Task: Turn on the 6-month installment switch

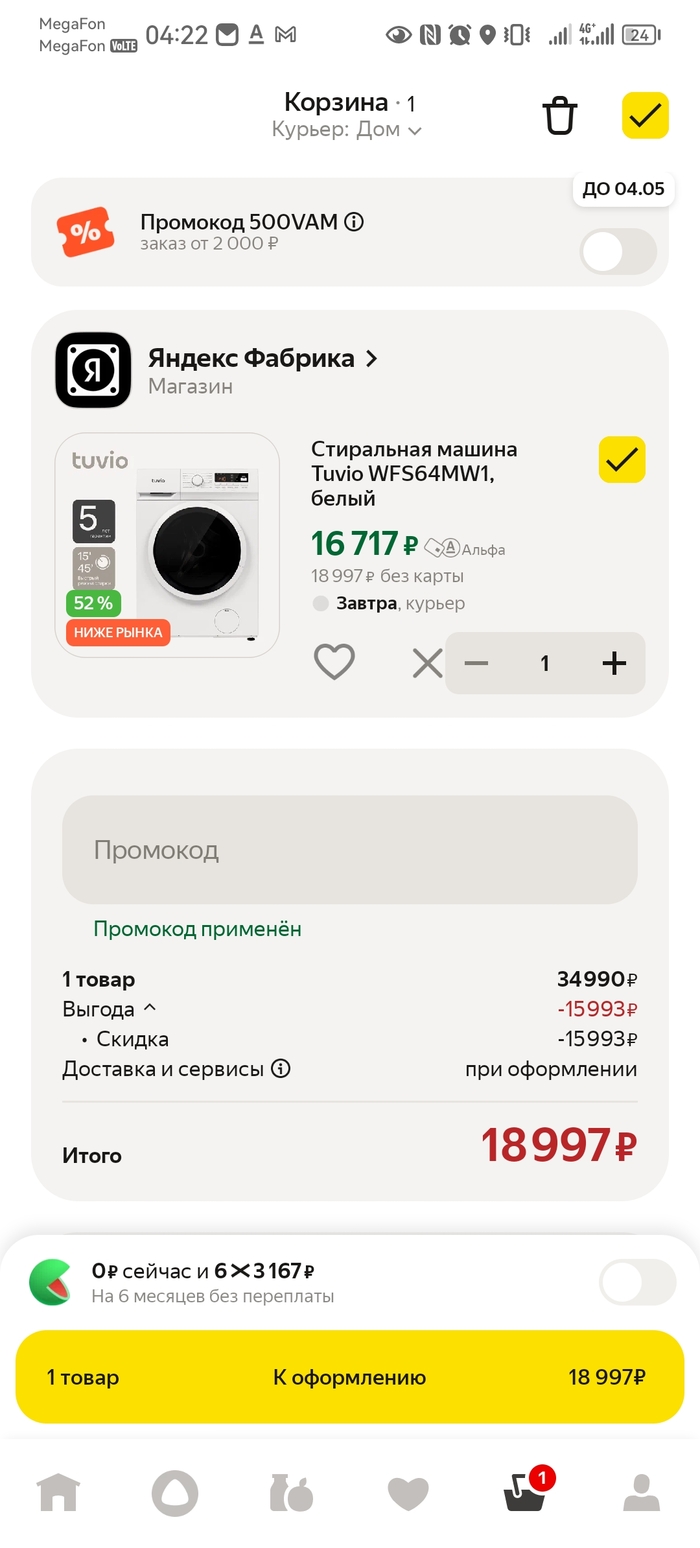Action: 637,1282
